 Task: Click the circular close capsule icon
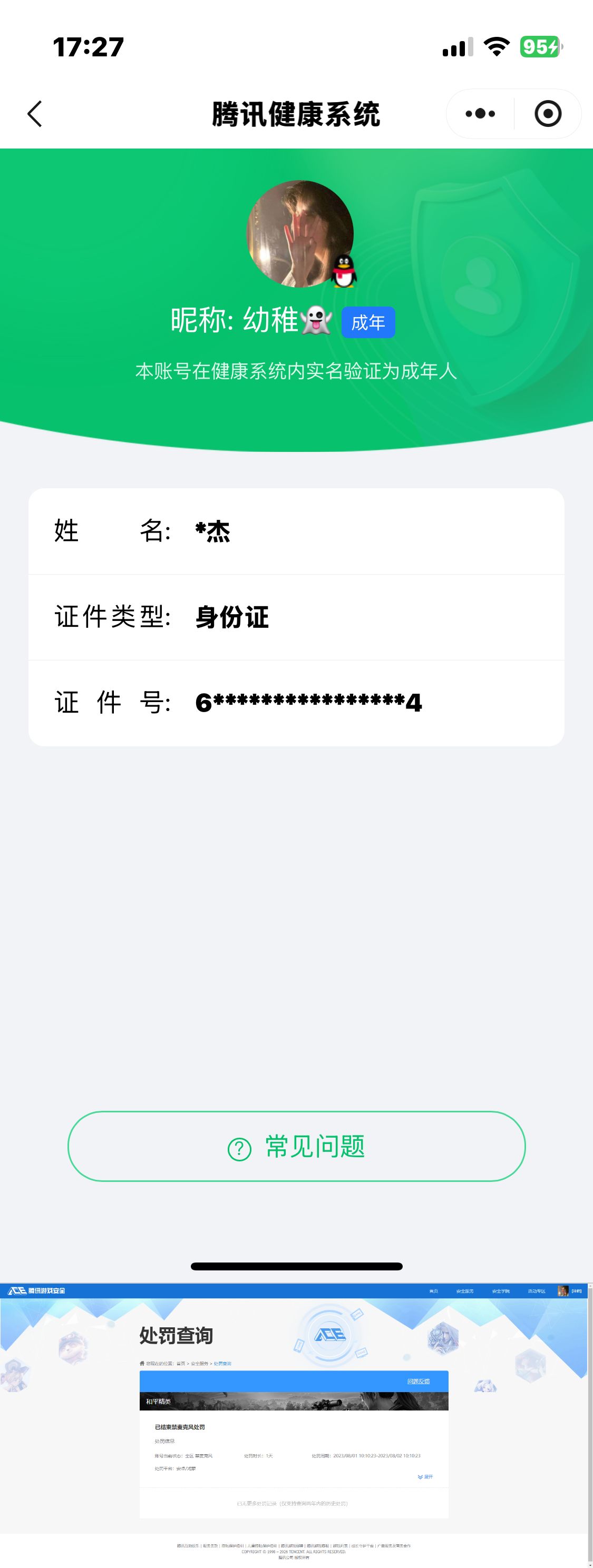point(547,113)
